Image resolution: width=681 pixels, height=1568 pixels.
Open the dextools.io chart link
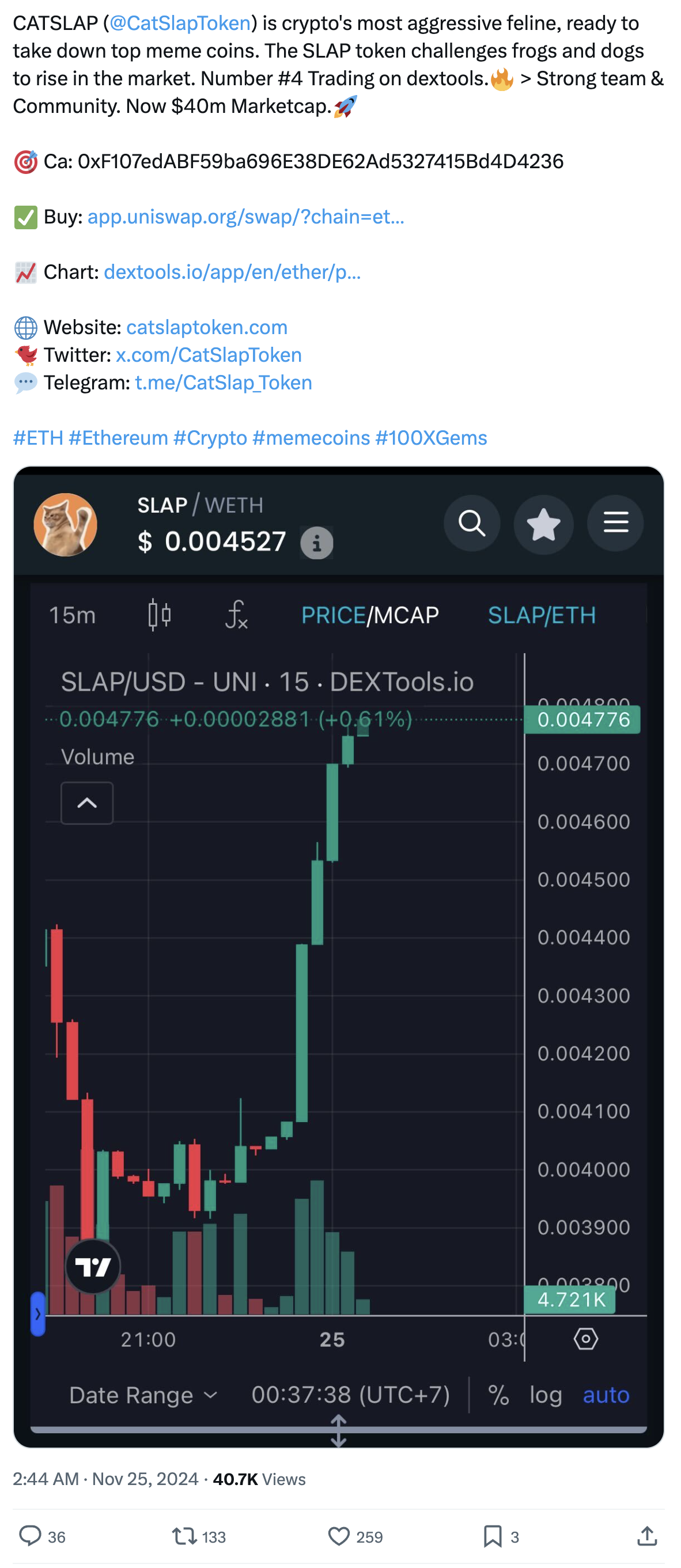pos(232,272)
